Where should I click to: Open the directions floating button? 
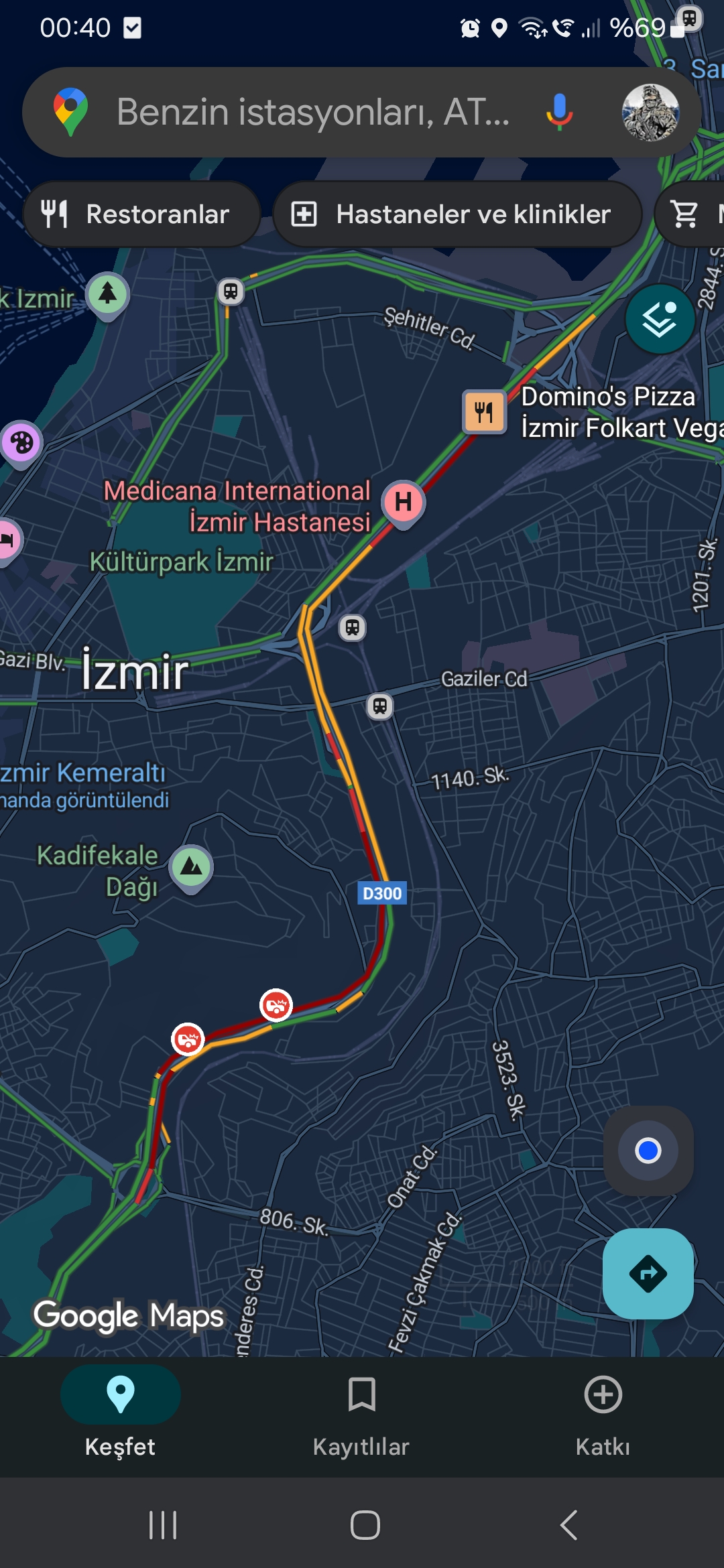[x=648, y=1273]
